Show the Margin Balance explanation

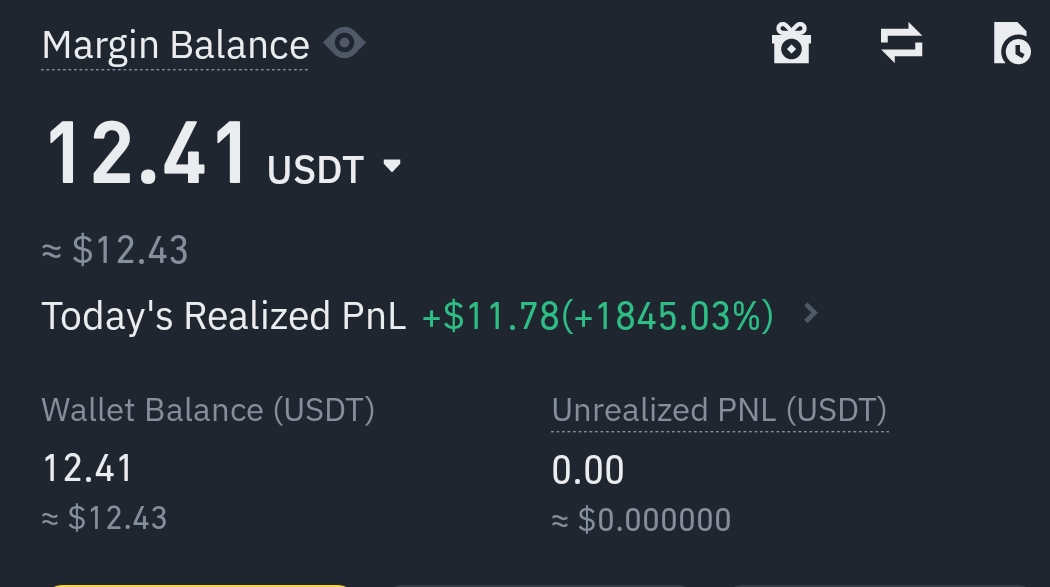[x=175, y=46]
